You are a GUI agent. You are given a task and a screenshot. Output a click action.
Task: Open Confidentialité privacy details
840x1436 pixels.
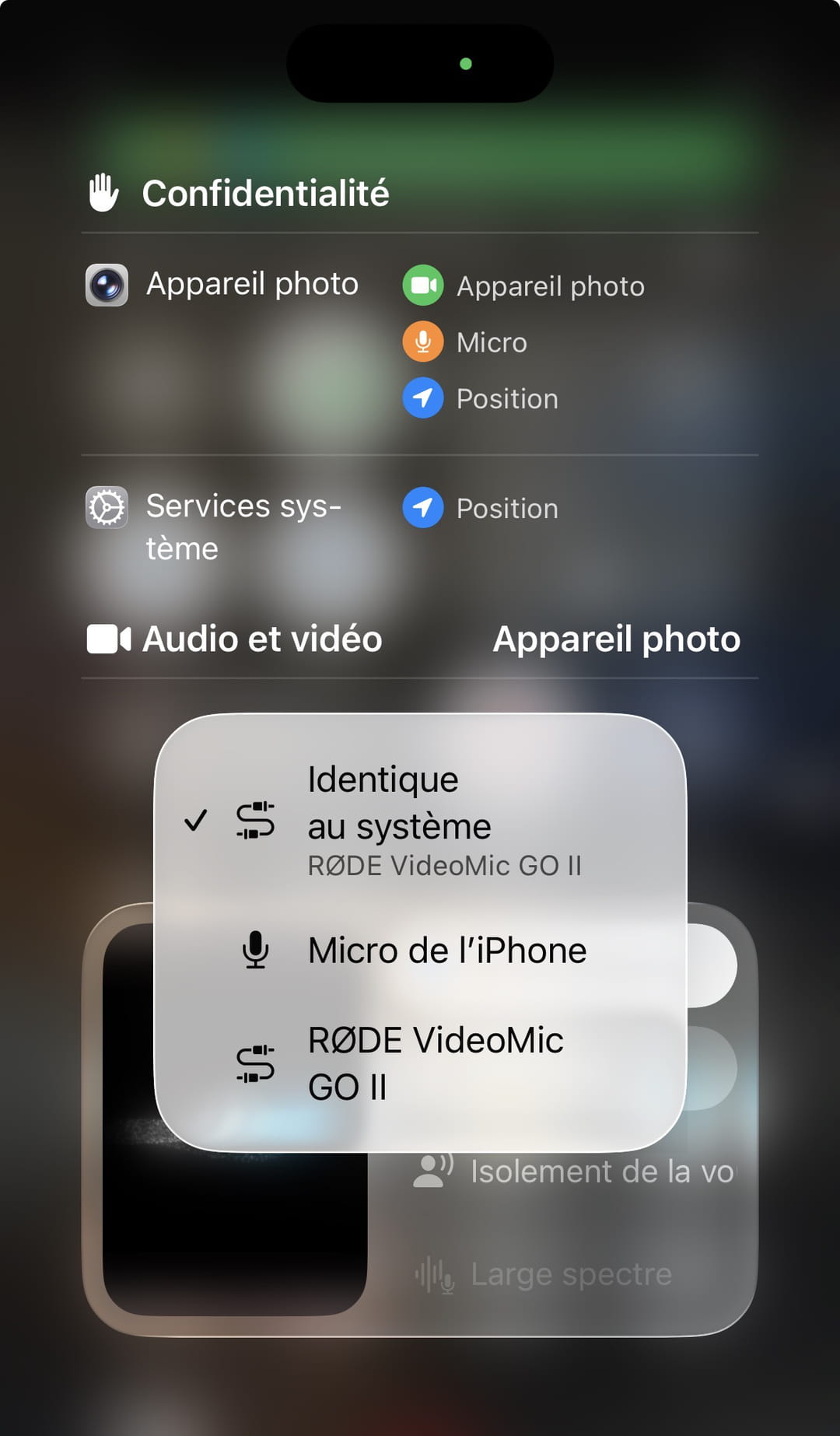pyautogui.click(x=264, y=193)
